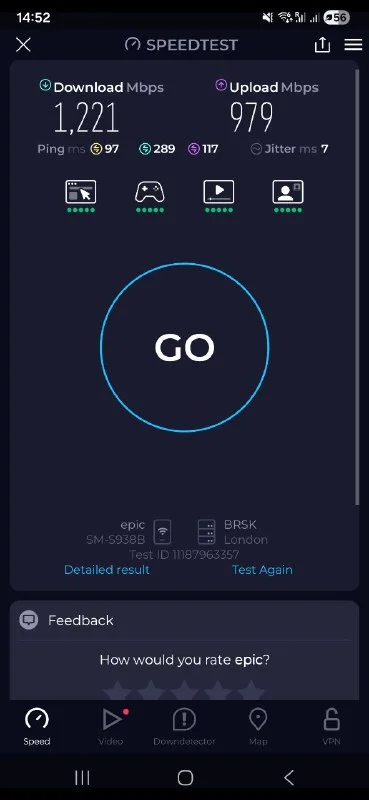
Task: Close the speed test result
Action: tap(23, 45)
